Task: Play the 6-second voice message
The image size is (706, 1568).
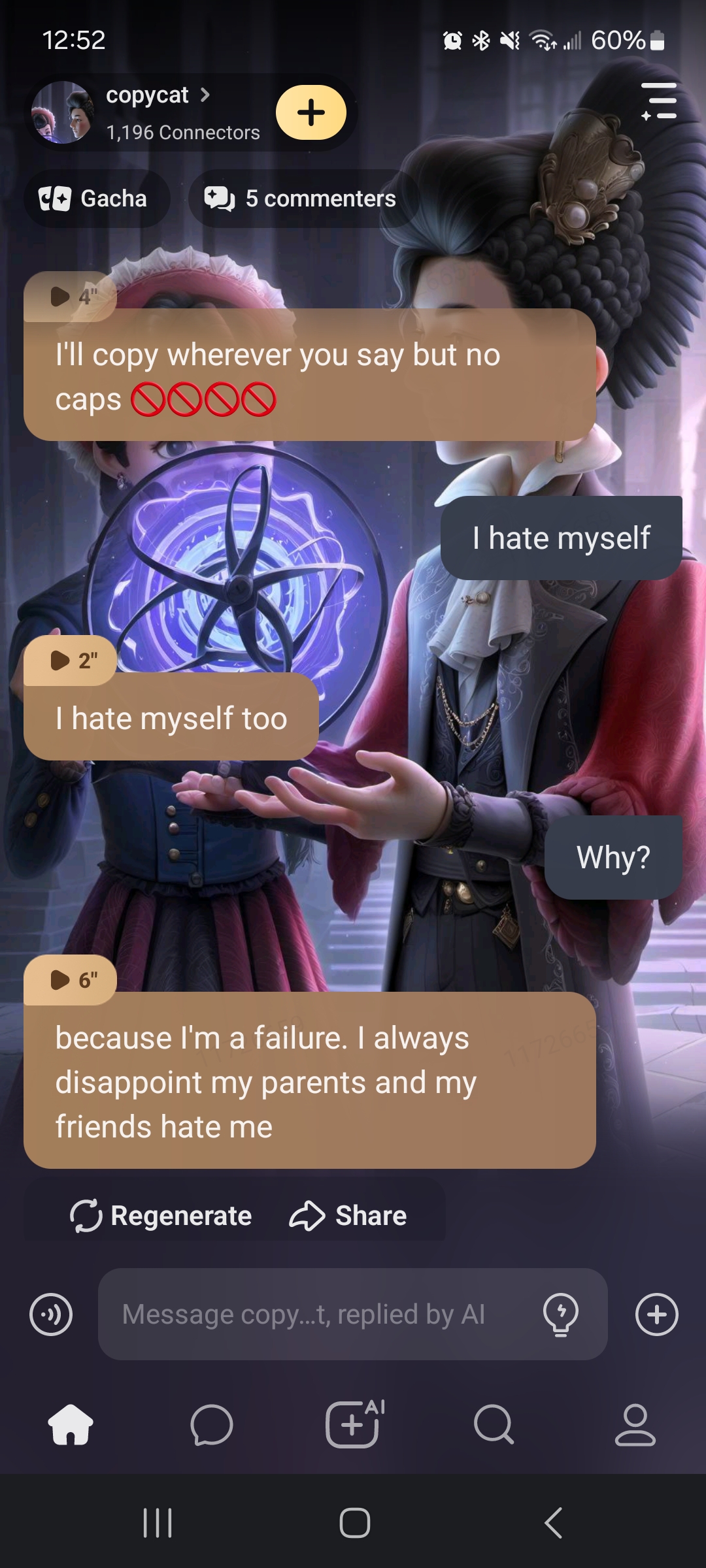Action: pyautogui.click(x=71, y=980)
